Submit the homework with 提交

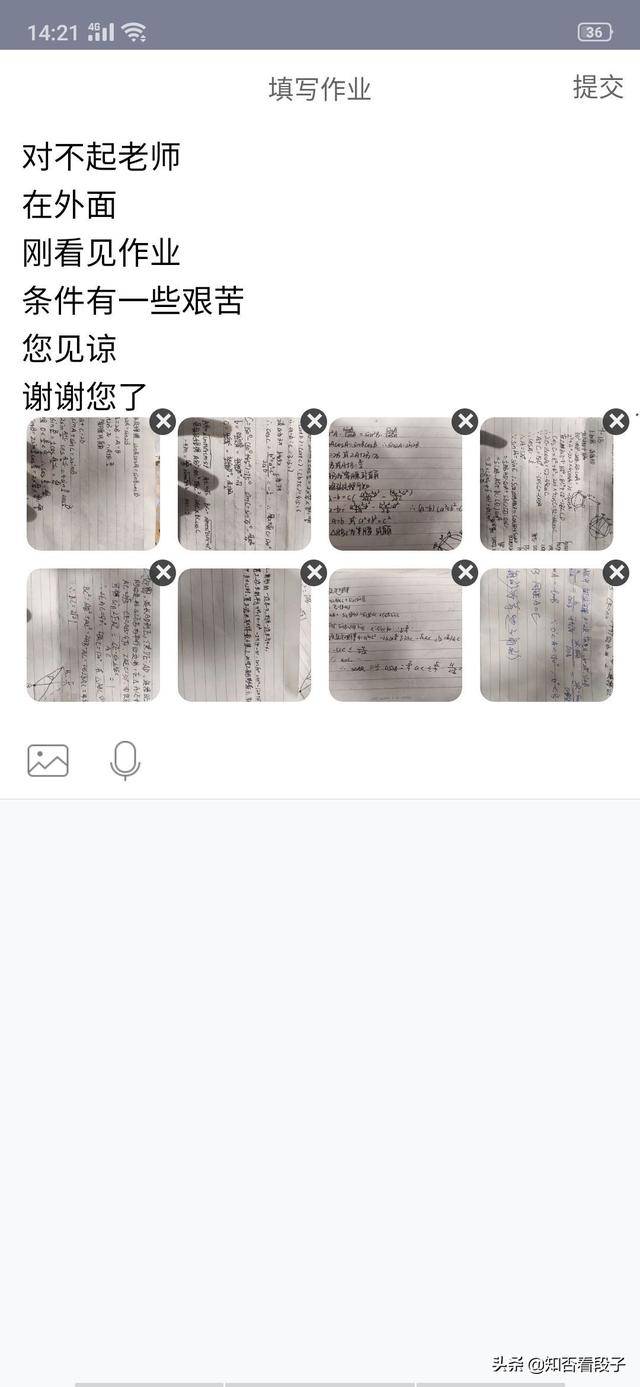tap(598, 88)
